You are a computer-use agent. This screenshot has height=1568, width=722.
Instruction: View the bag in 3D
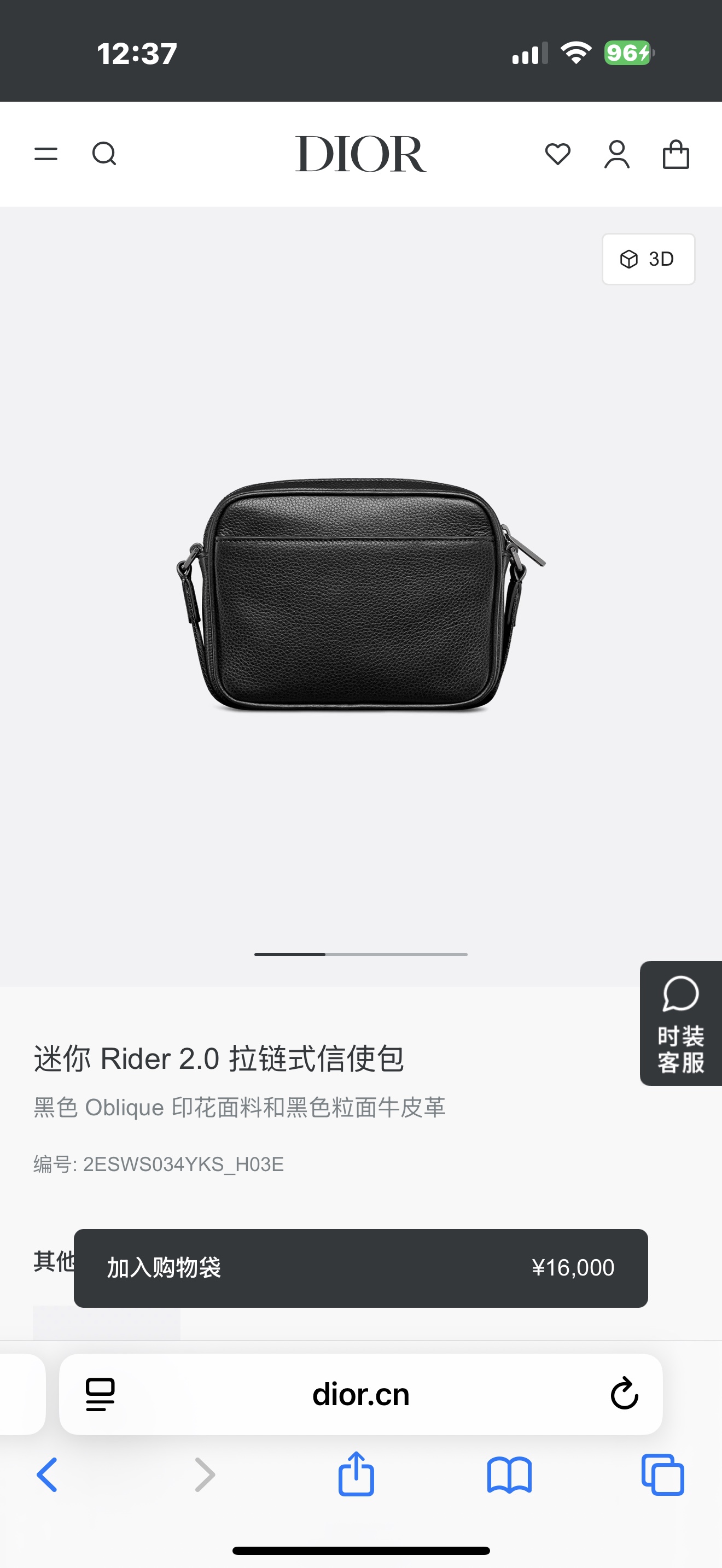pos(648,259)
